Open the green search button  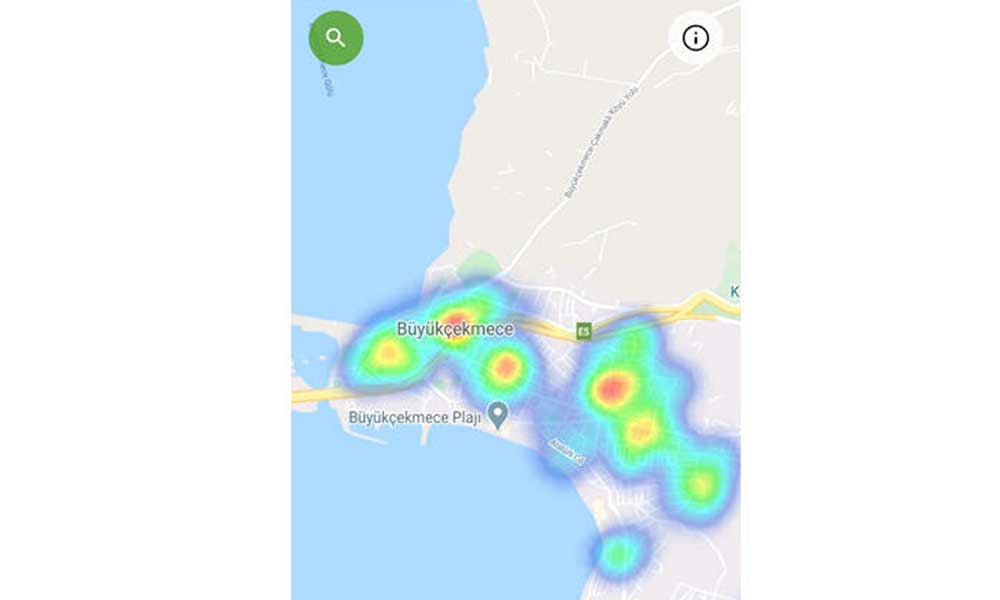click(x=336, y=38)
